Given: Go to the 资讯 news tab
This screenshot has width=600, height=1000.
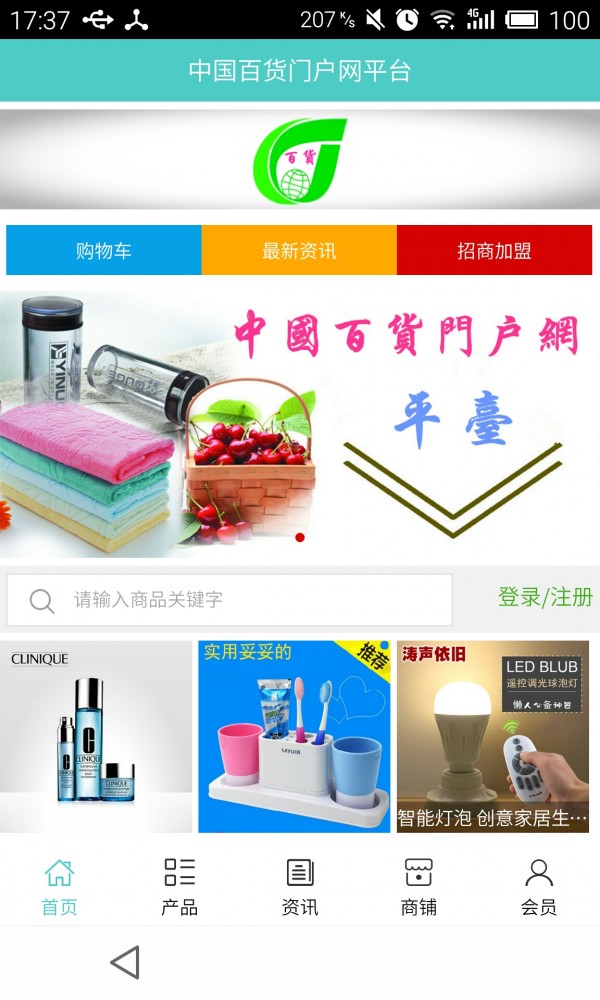Looking at the screenshot, I should [x=299, y=886].
